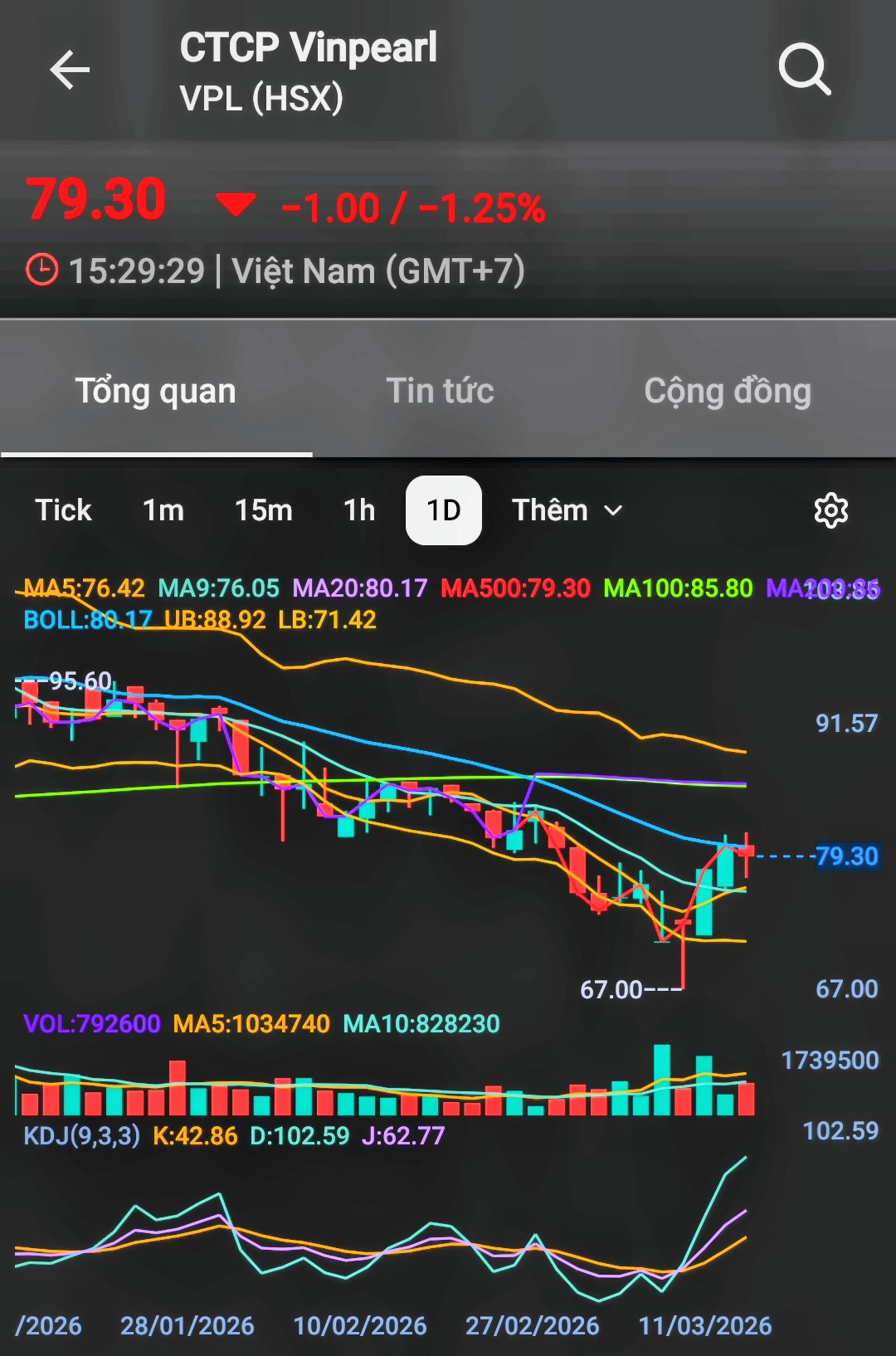Expand the Thêm interval dropdown

coord(567,510)
